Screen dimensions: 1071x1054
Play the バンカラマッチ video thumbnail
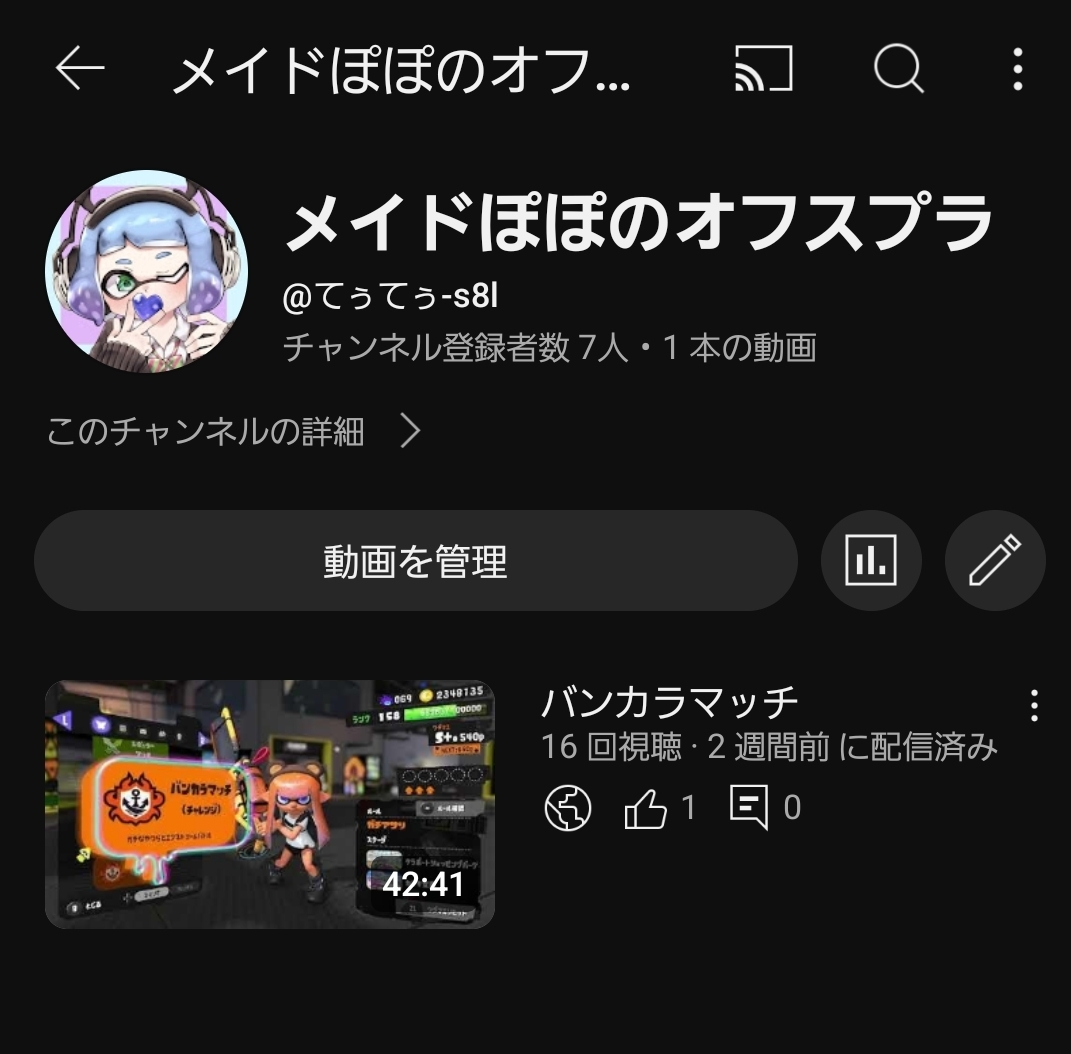270,804
